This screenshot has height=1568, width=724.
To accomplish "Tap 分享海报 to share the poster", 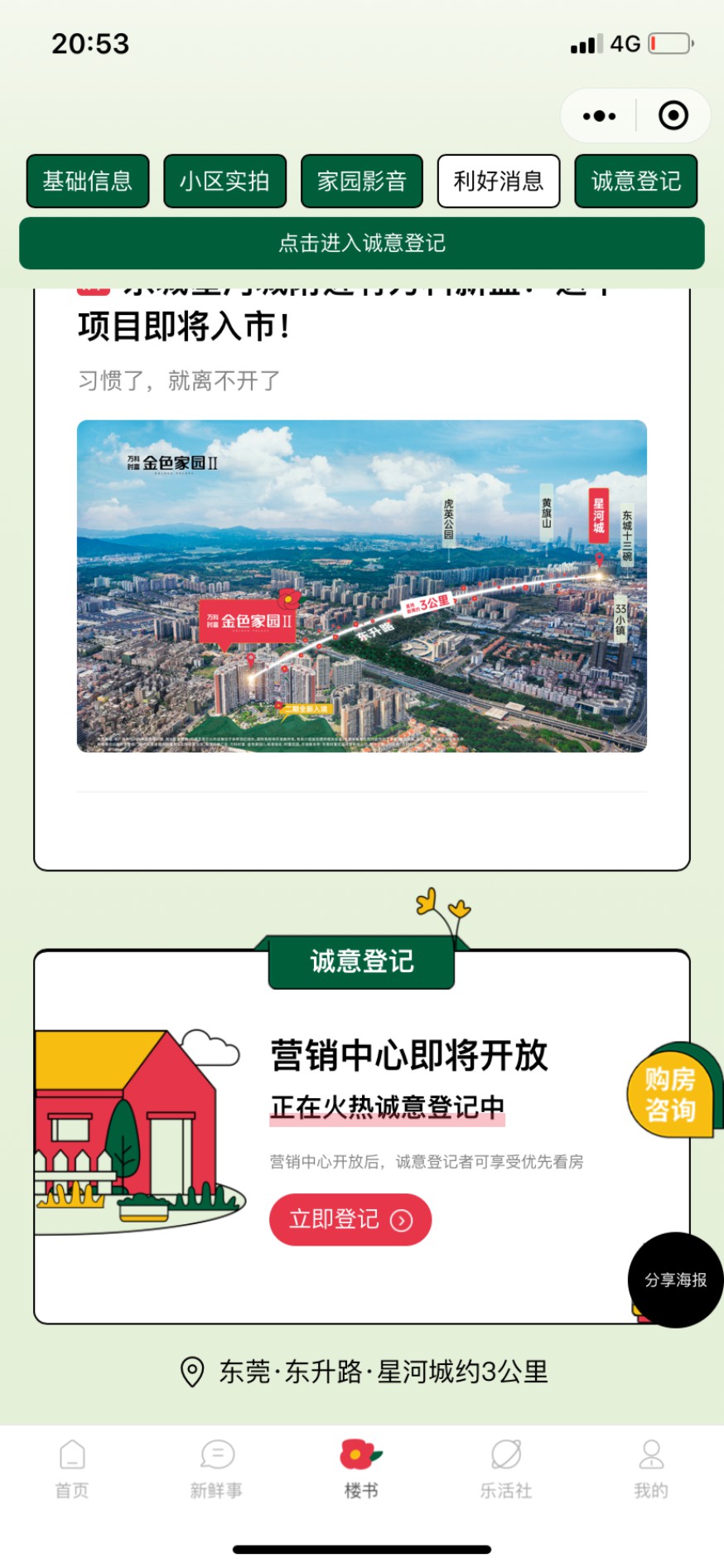I will [x=675, y=1280].
